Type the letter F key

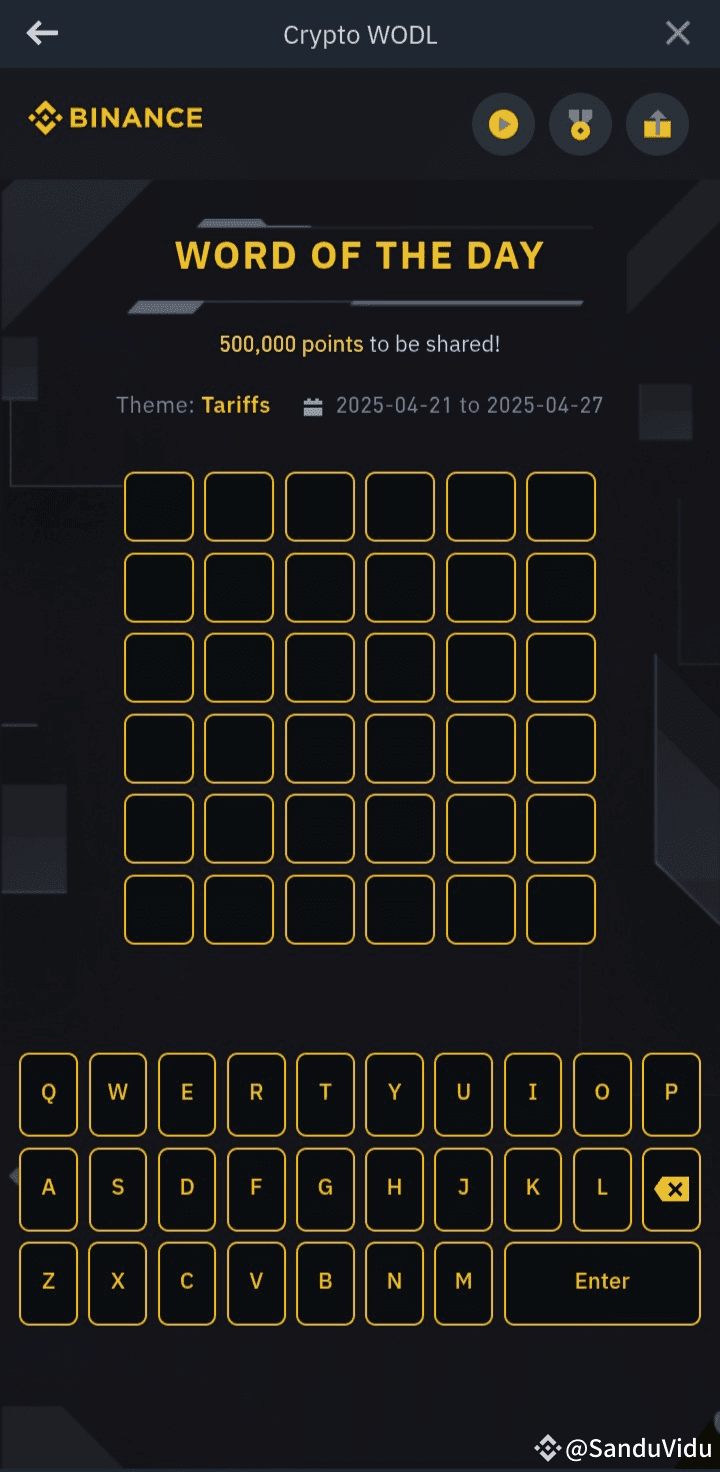tap(256, 1188)
